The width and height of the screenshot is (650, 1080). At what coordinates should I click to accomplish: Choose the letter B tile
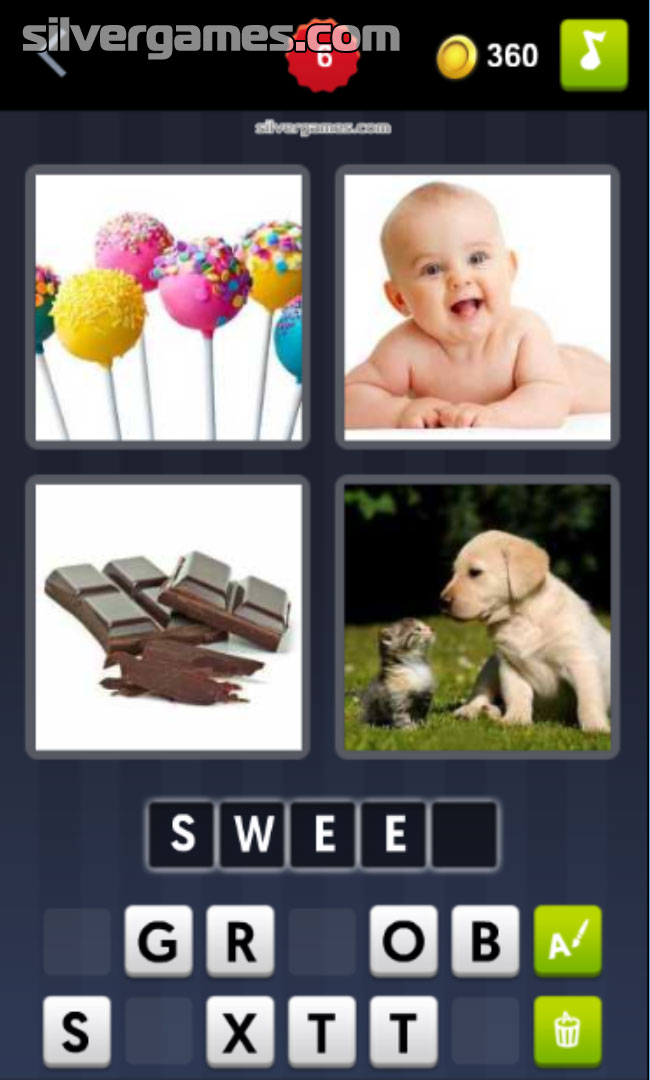tap(485, 941)
